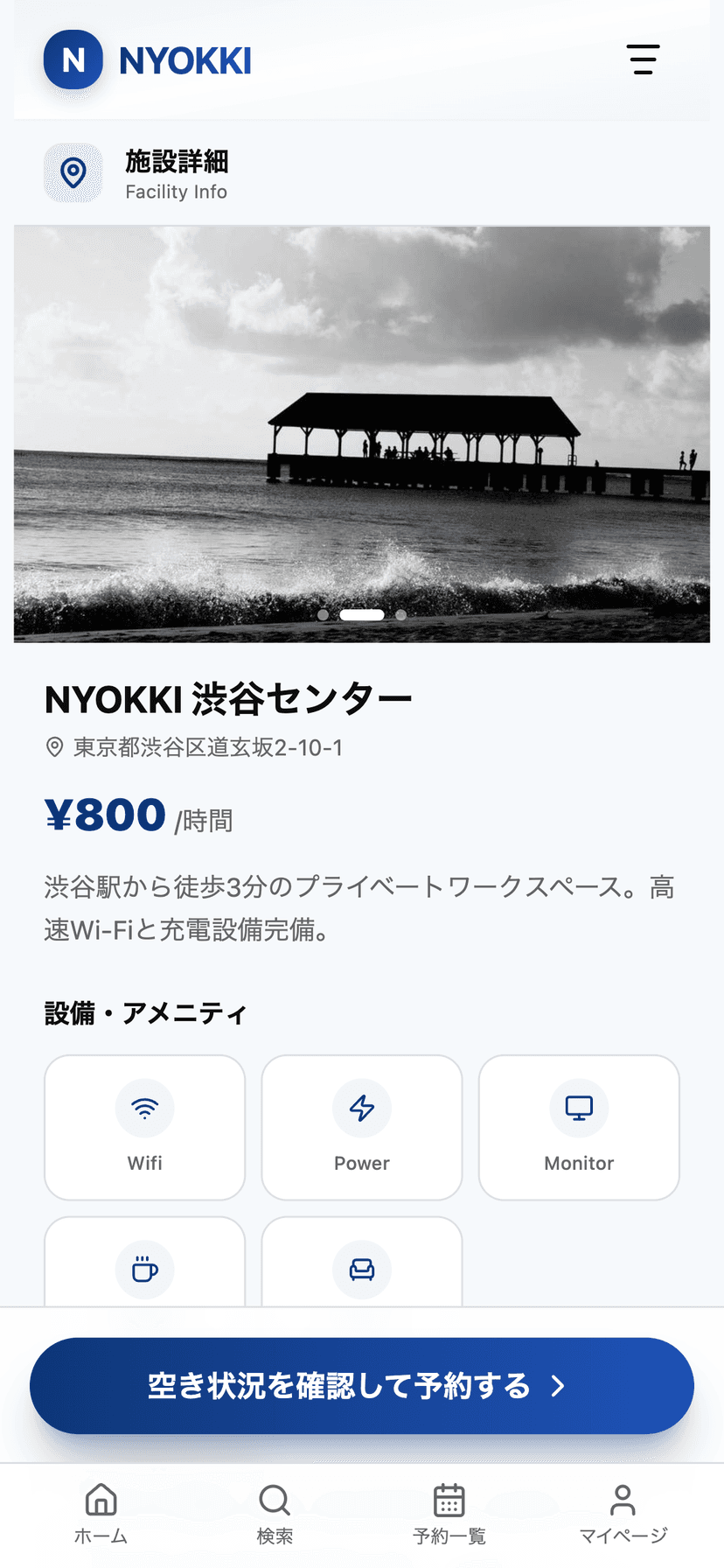724x1568 pixels.
Task: Switch to the 検索 tab
Action: point(275,1513)
